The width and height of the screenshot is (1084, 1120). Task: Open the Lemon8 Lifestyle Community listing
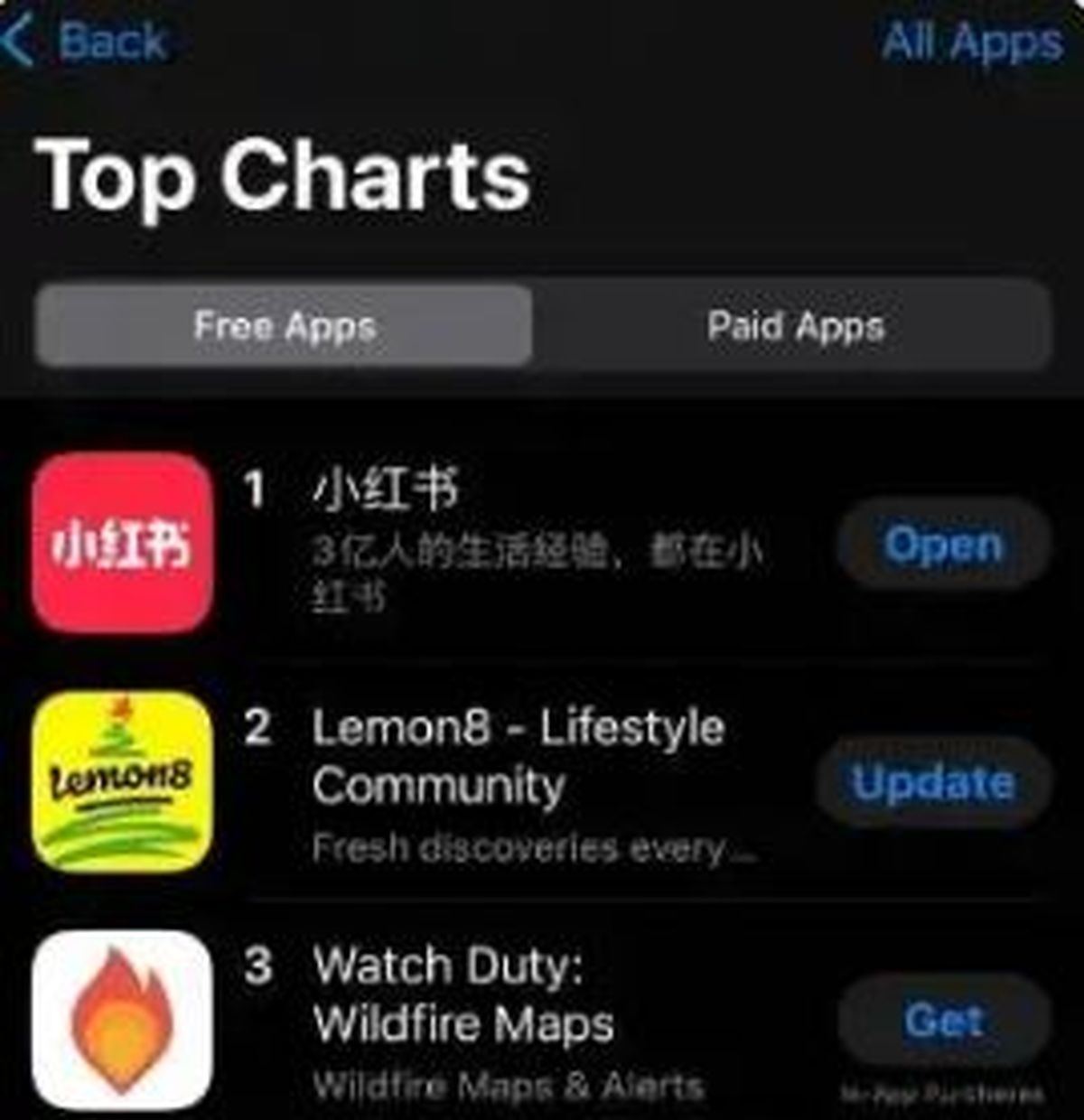pyautogui.click(x=517, y=757)
